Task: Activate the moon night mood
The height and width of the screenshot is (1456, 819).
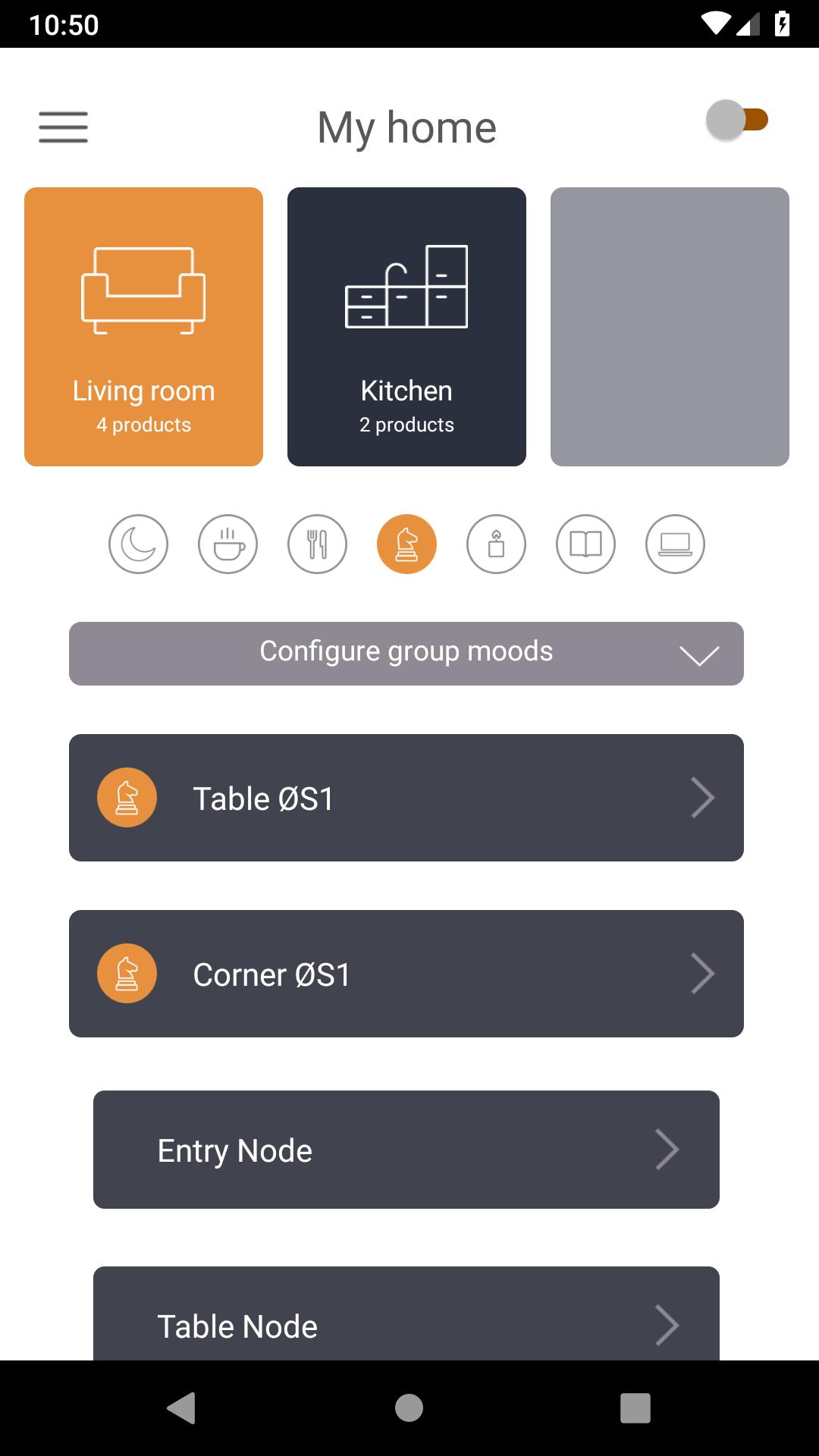Action: [138, 544]
